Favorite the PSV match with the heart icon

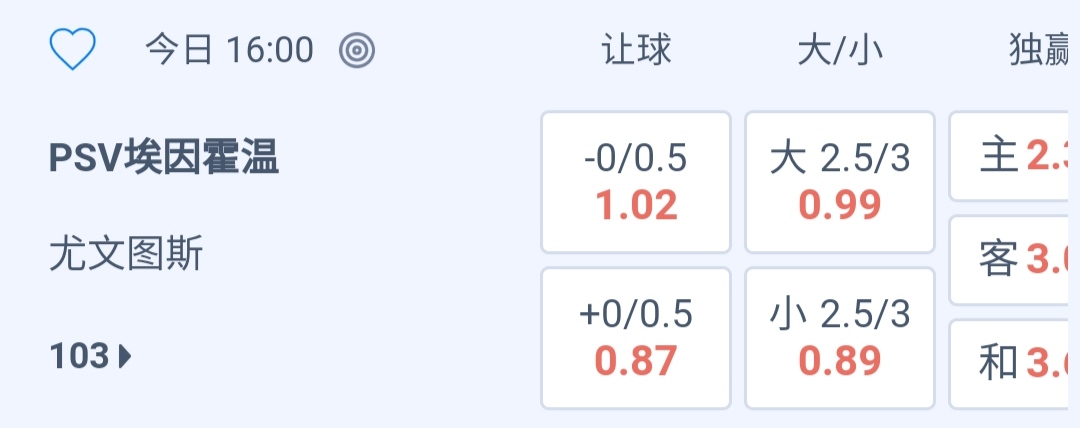point(72,49)
